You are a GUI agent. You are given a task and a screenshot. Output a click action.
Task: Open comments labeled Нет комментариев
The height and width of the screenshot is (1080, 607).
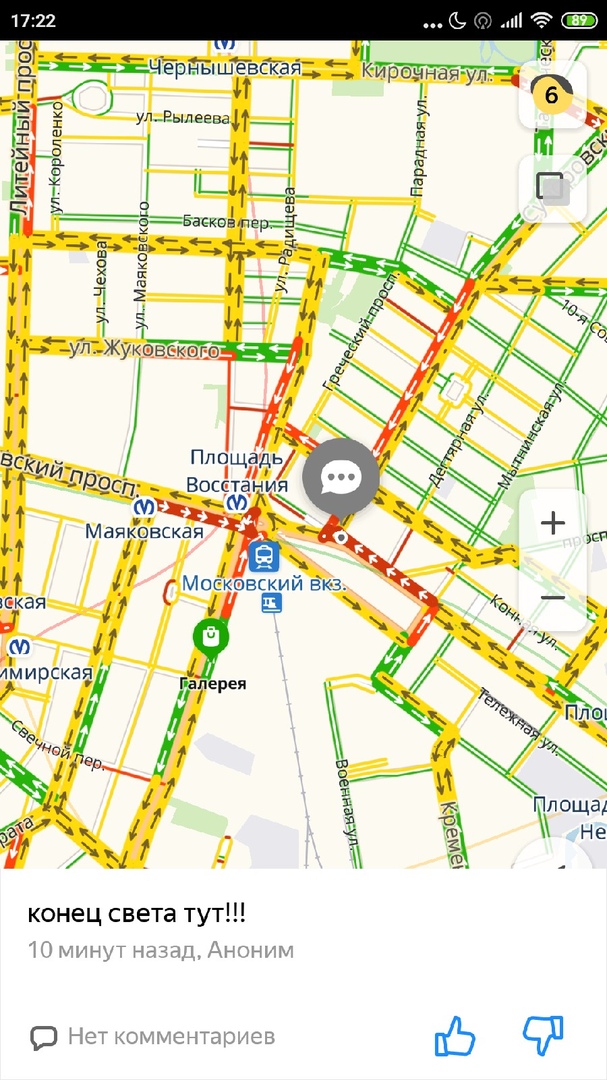pyautogui.click(x=152, y=1037)
